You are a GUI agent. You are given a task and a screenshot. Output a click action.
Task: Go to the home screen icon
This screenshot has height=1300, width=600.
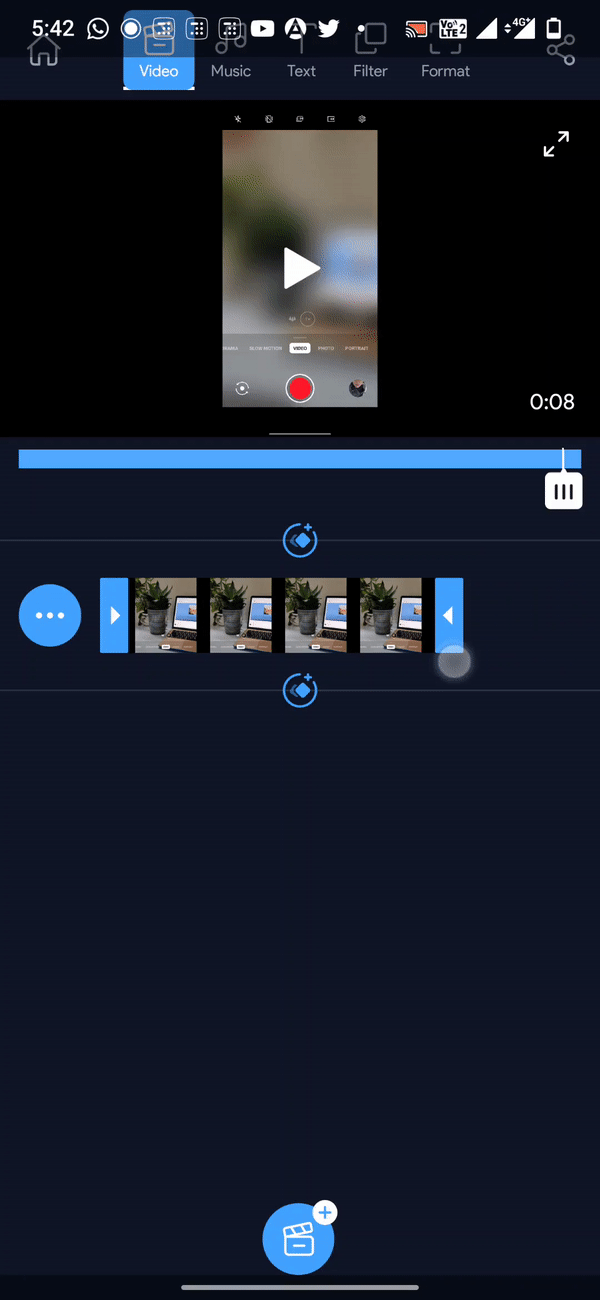[43, 50]
